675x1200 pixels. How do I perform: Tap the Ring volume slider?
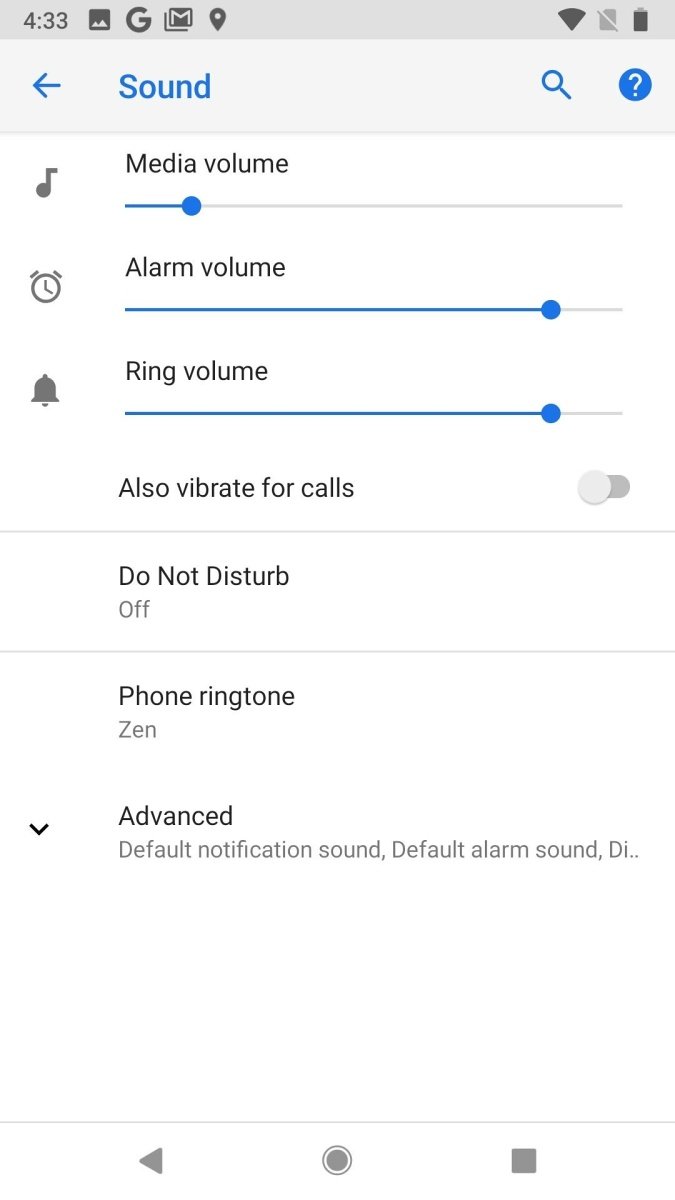coord(373,413)
